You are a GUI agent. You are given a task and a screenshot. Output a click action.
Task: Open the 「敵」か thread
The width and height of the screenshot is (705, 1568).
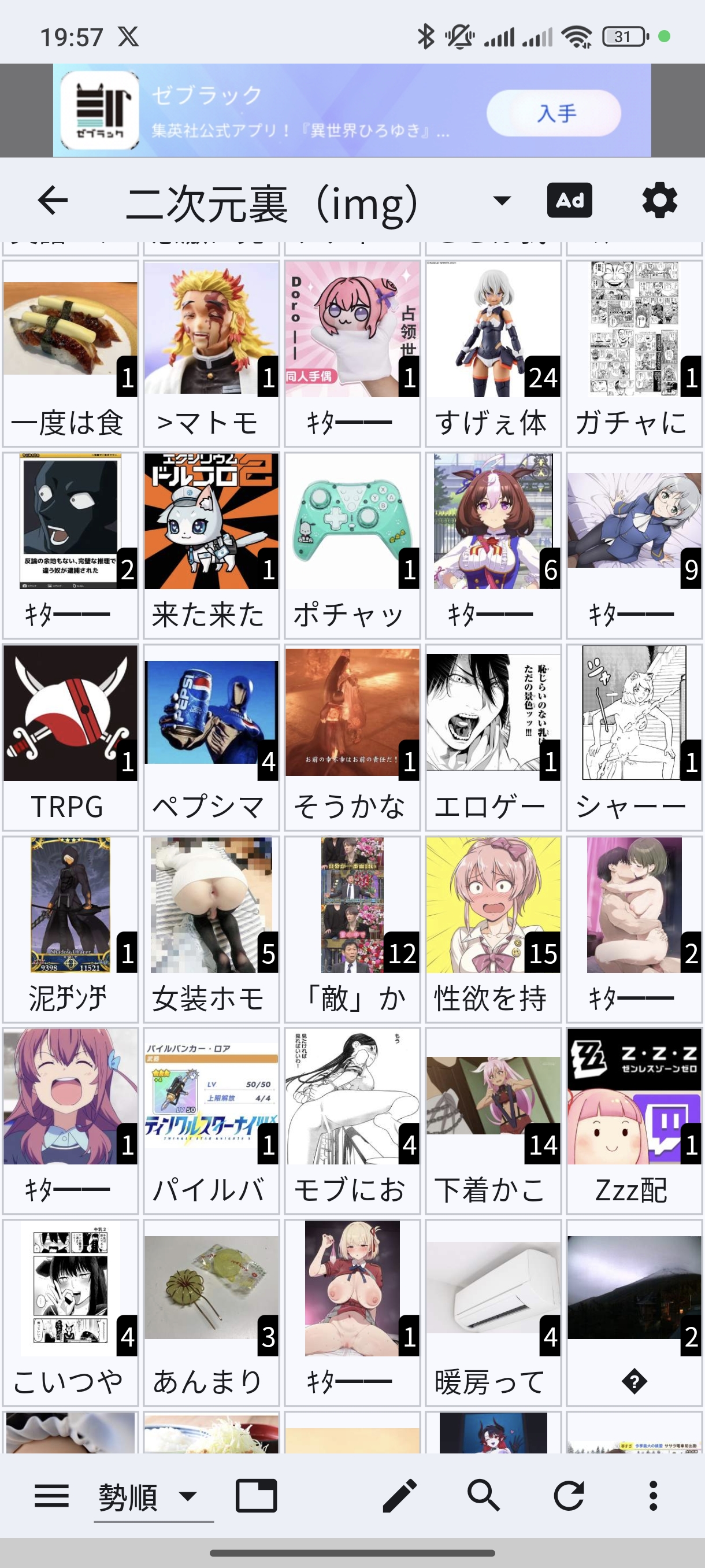point(352,929)
